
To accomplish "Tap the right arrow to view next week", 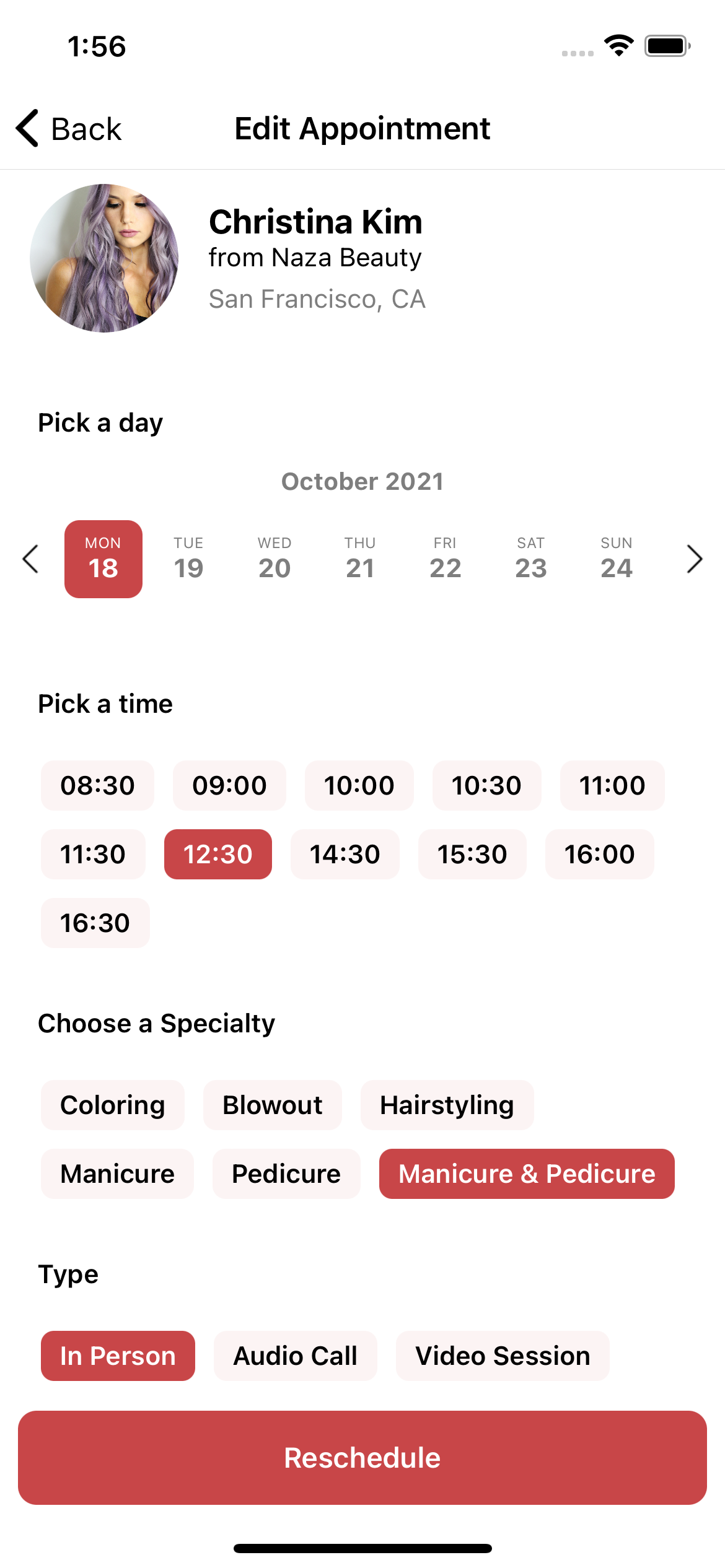I will (x=694, y=558).
